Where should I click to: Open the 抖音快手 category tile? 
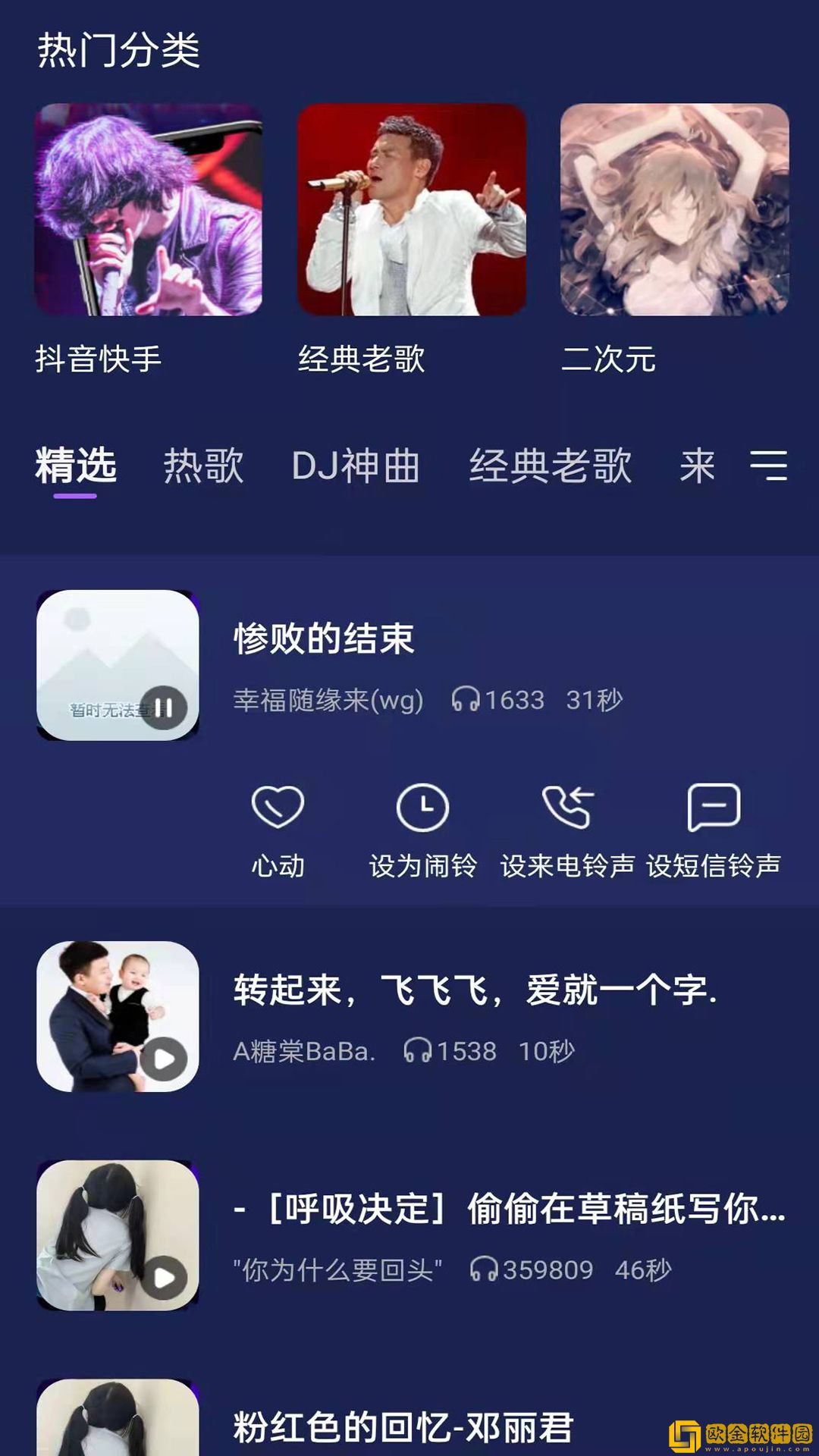[x=149, y=210]
